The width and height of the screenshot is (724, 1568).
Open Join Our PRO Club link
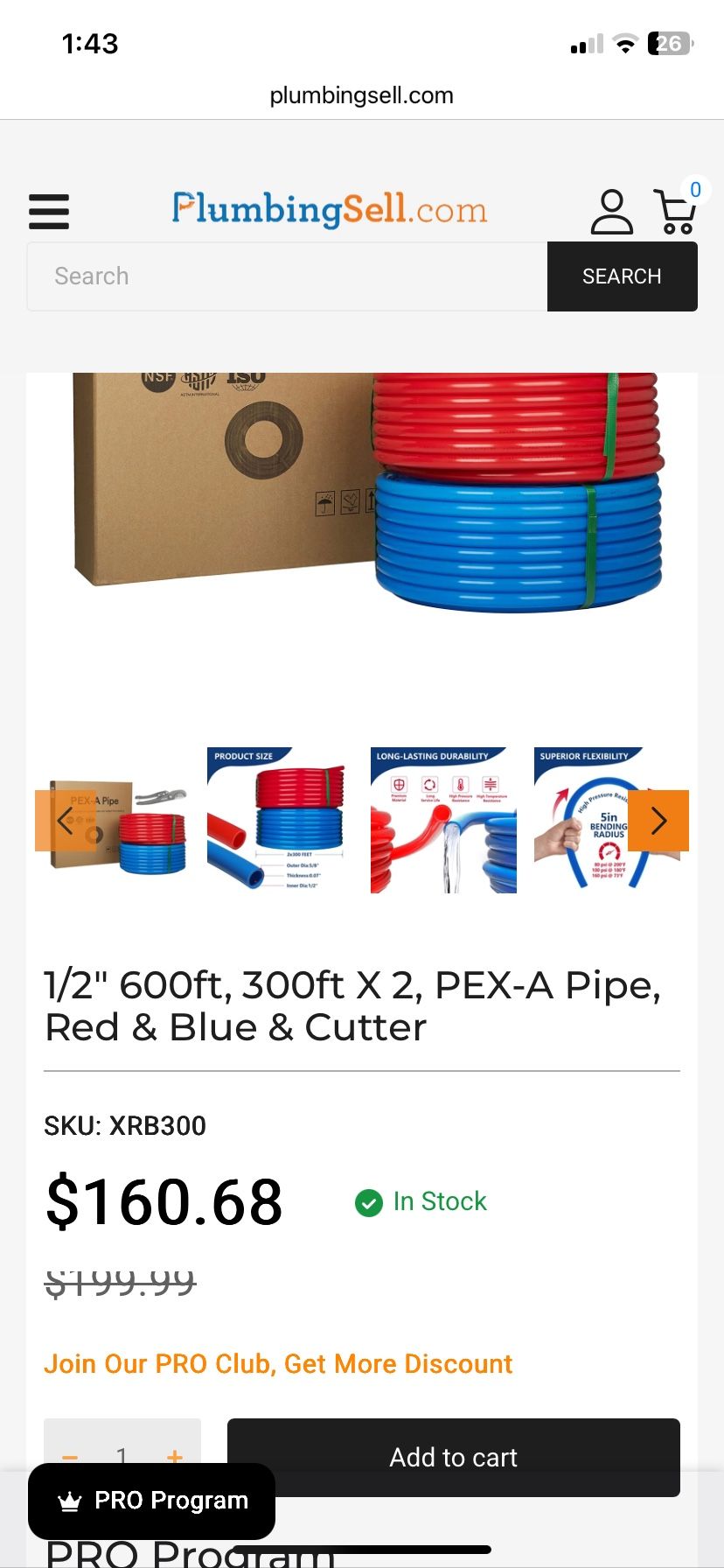click(278, 1363)
